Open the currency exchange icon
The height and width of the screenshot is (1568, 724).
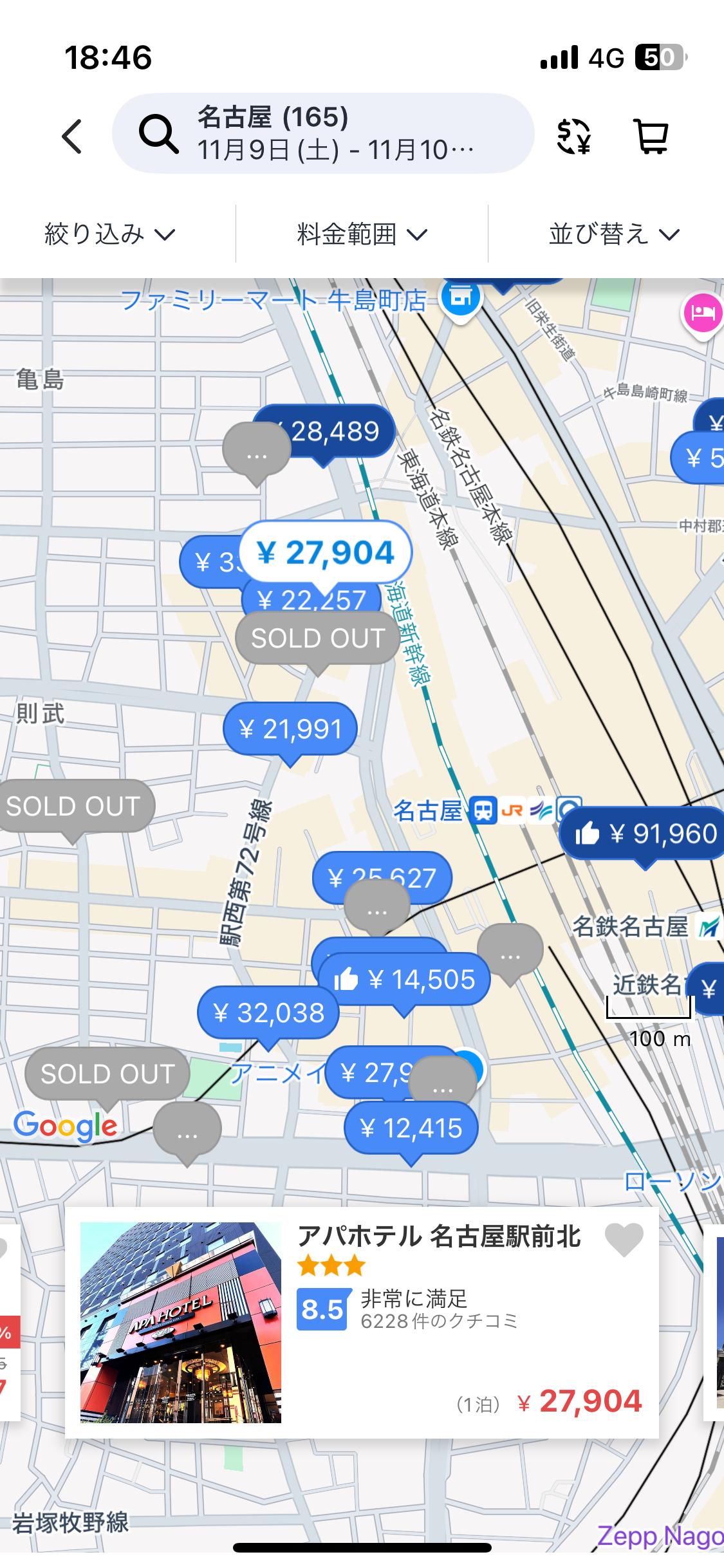[573, 136]
